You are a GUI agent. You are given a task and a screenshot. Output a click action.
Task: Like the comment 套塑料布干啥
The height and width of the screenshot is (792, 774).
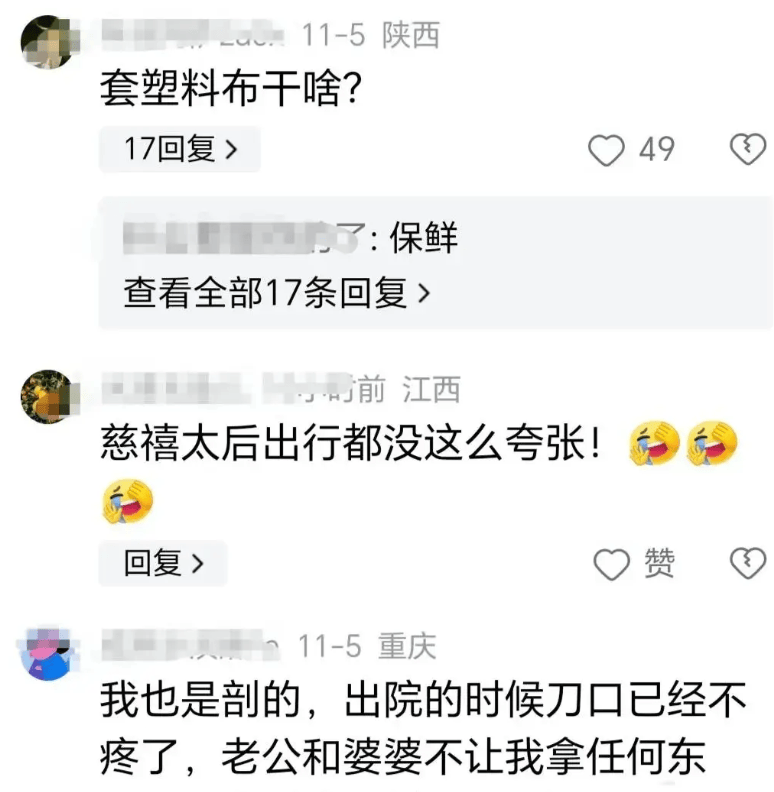coord(606,151)
